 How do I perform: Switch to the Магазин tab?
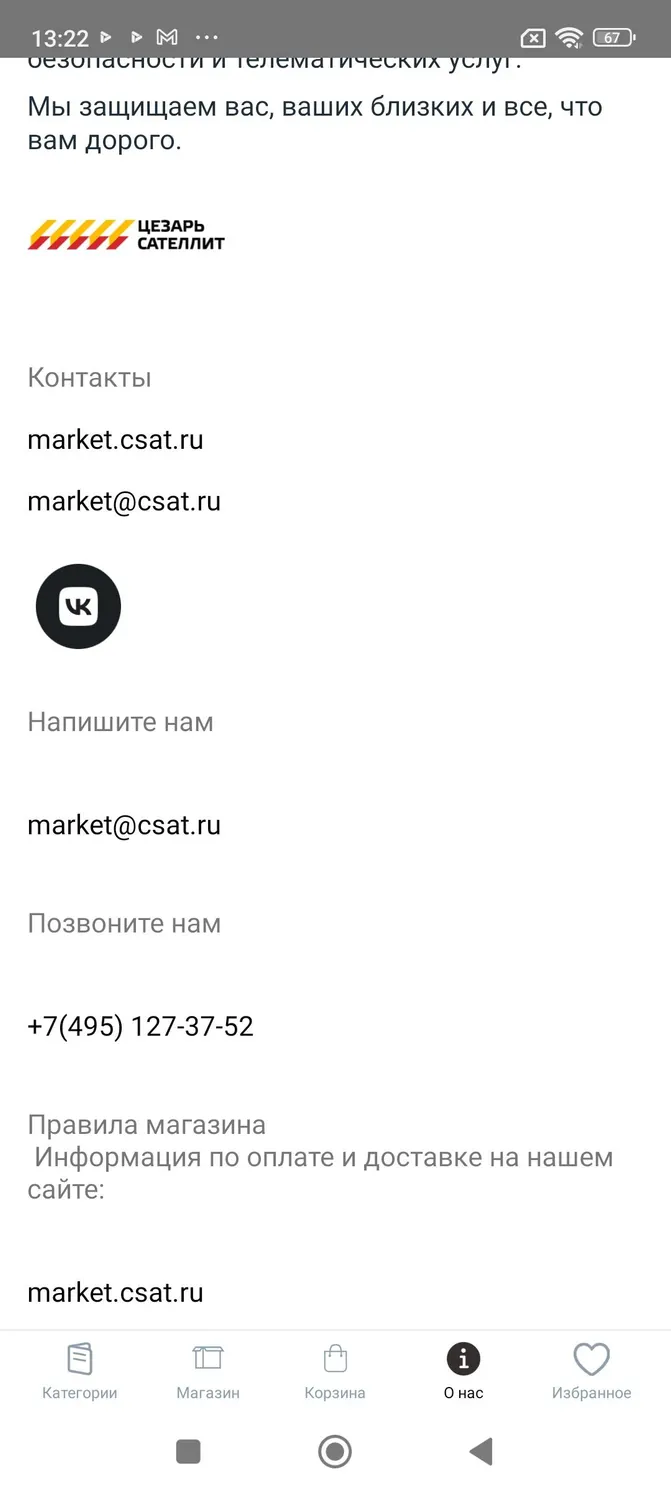[208, 1371]
